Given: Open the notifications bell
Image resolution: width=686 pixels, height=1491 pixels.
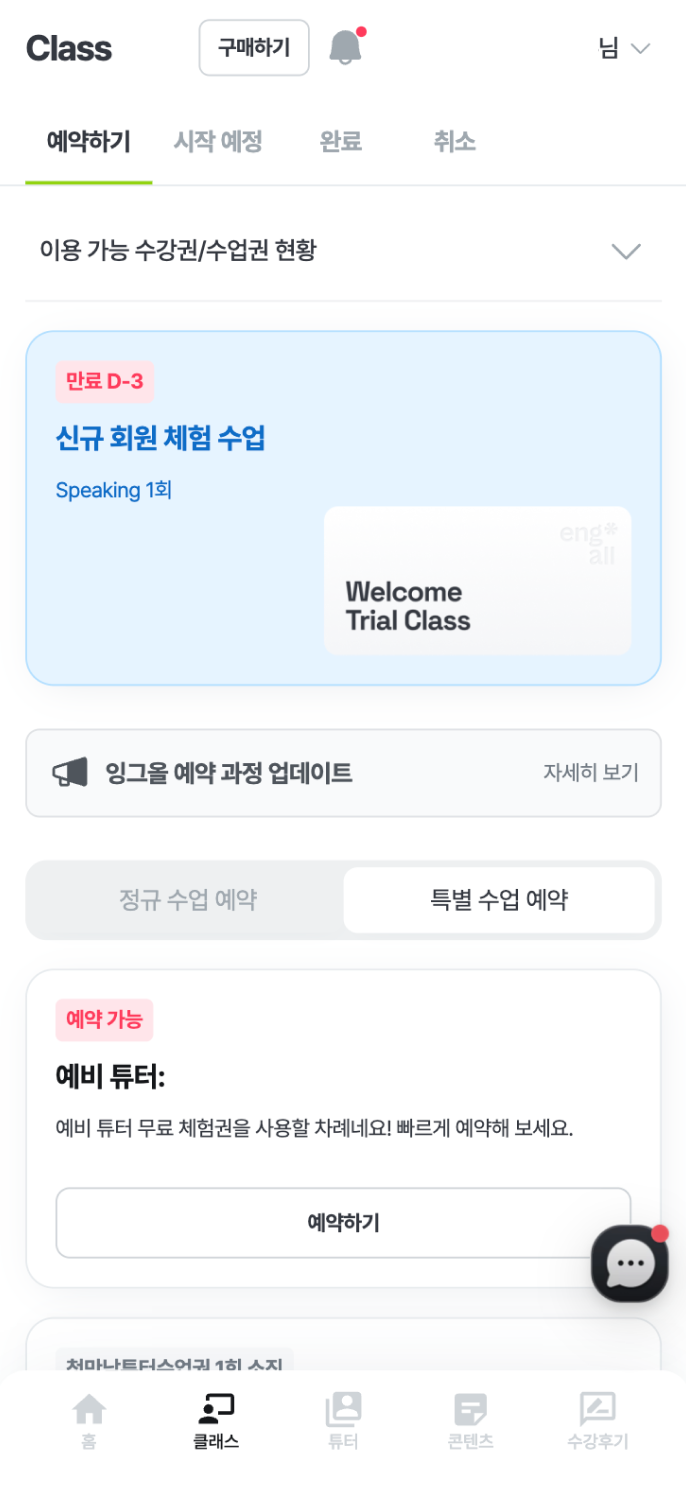Looking at the screenshot, I should click(x=345, y=48).
